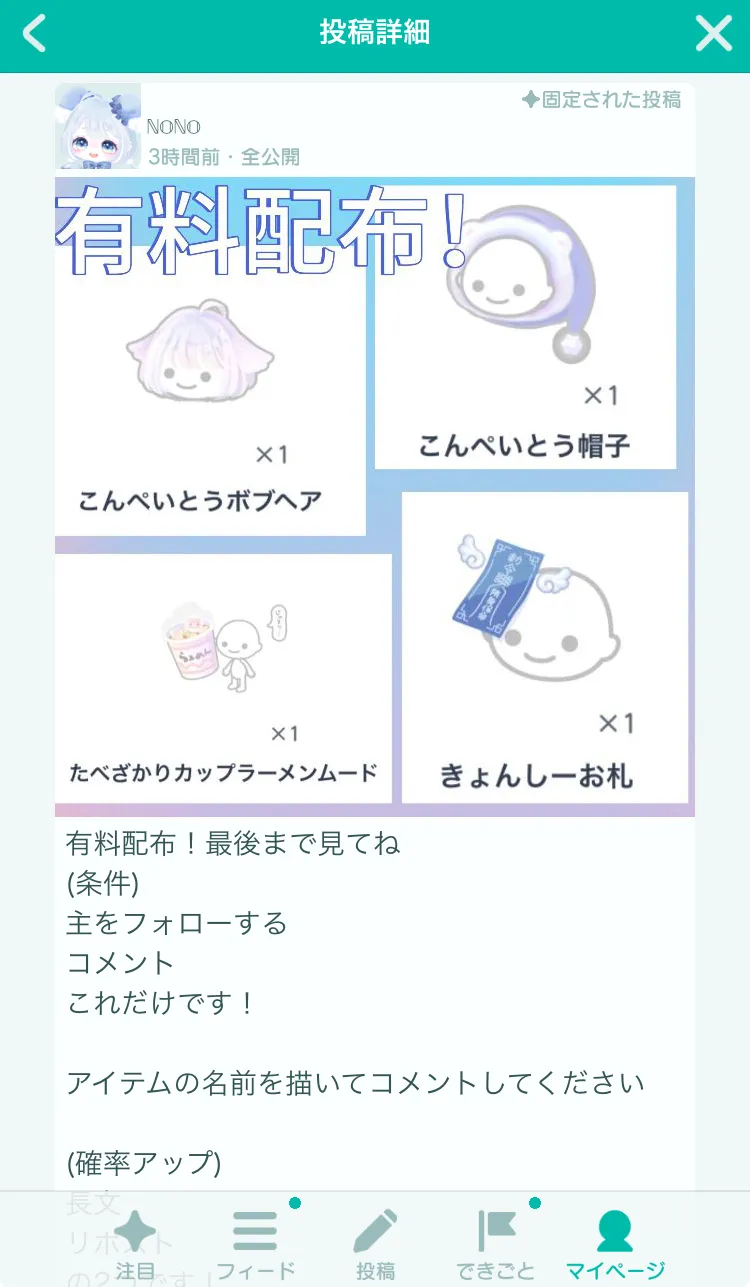
Task: Open the 投稿 compose tab
Action: pos(375,1244)
